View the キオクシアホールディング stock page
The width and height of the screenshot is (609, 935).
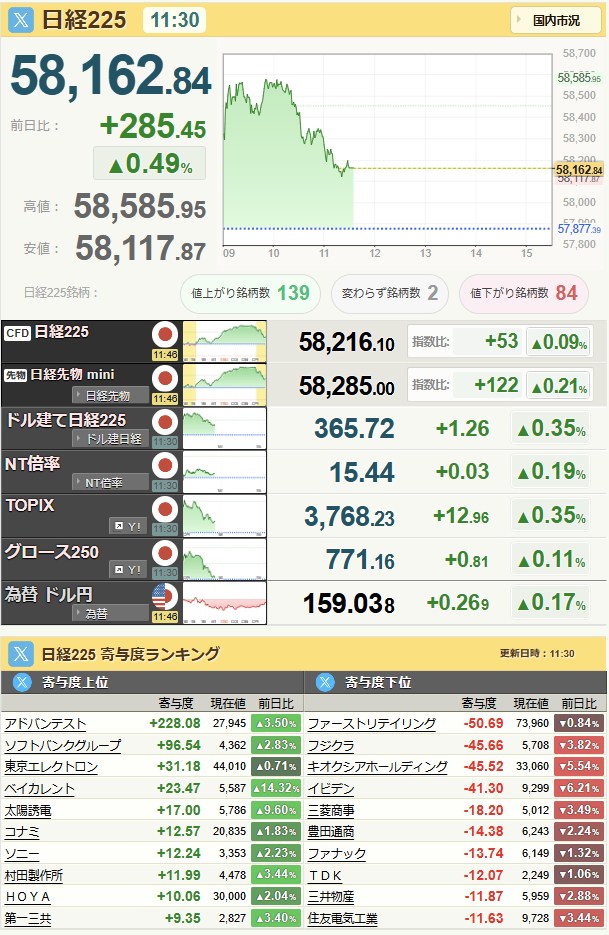[x=377, y=767]
